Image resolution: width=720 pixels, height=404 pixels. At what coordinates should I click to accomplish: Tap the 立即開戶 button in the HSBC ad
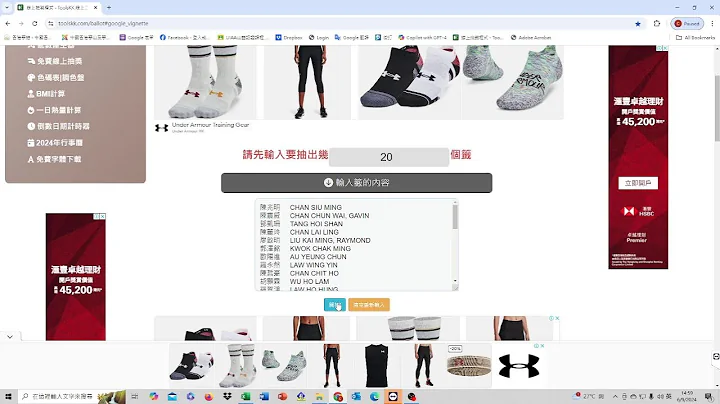(x=637, y=182)
